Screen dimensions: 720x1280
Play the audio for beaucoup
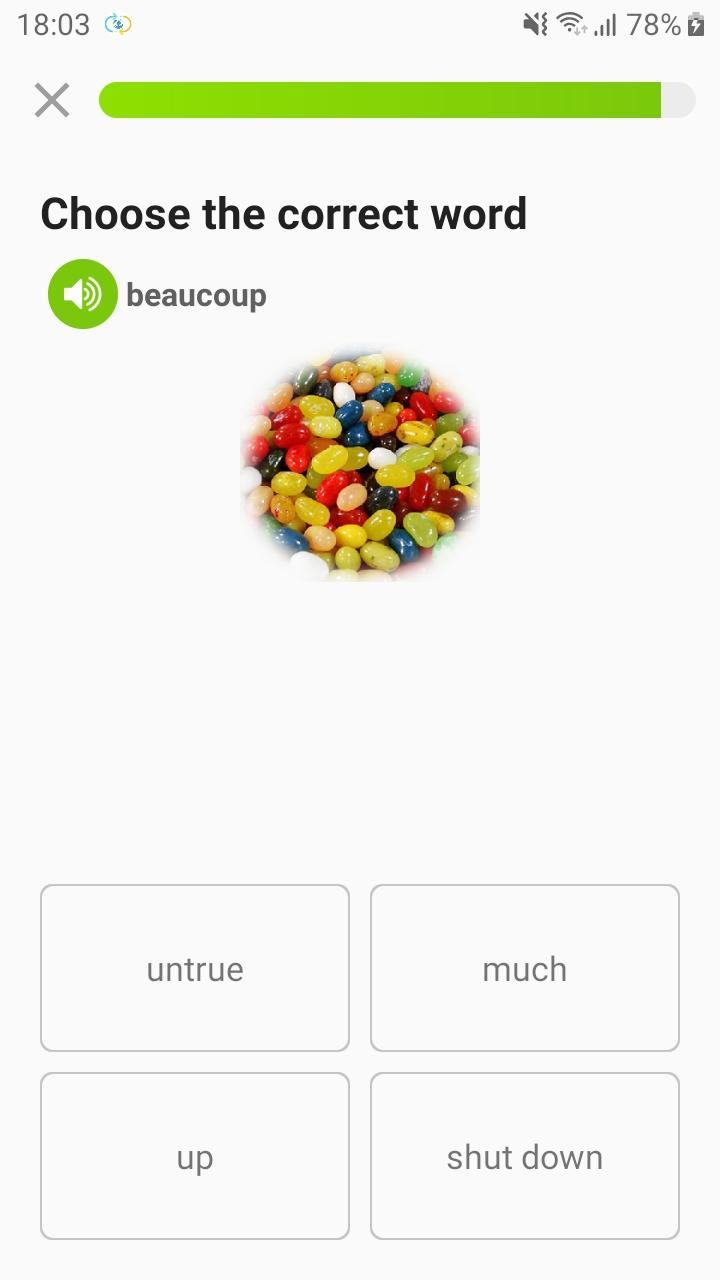tap(83, 294)
